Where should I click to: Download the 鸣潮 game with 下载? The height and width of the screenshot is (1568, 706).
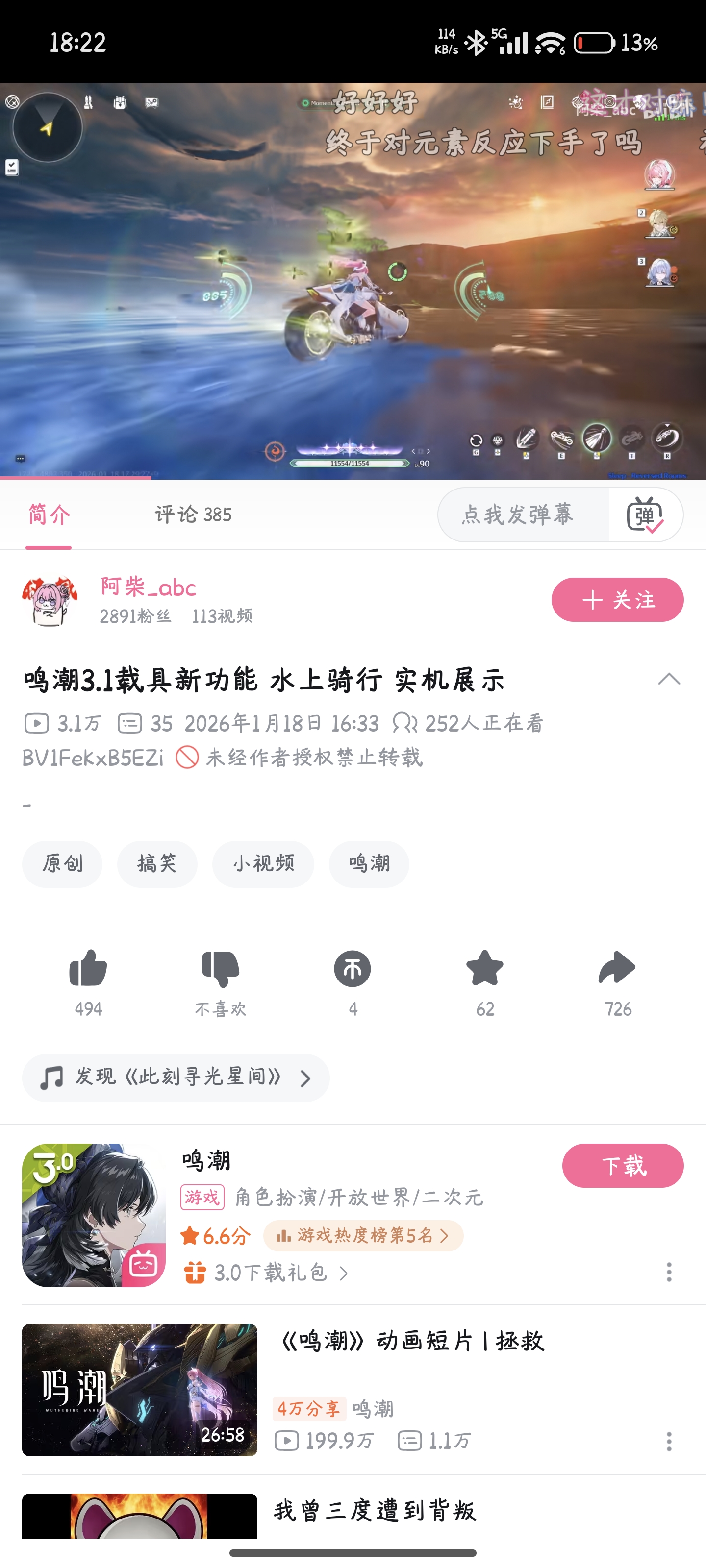[623, 1166]
